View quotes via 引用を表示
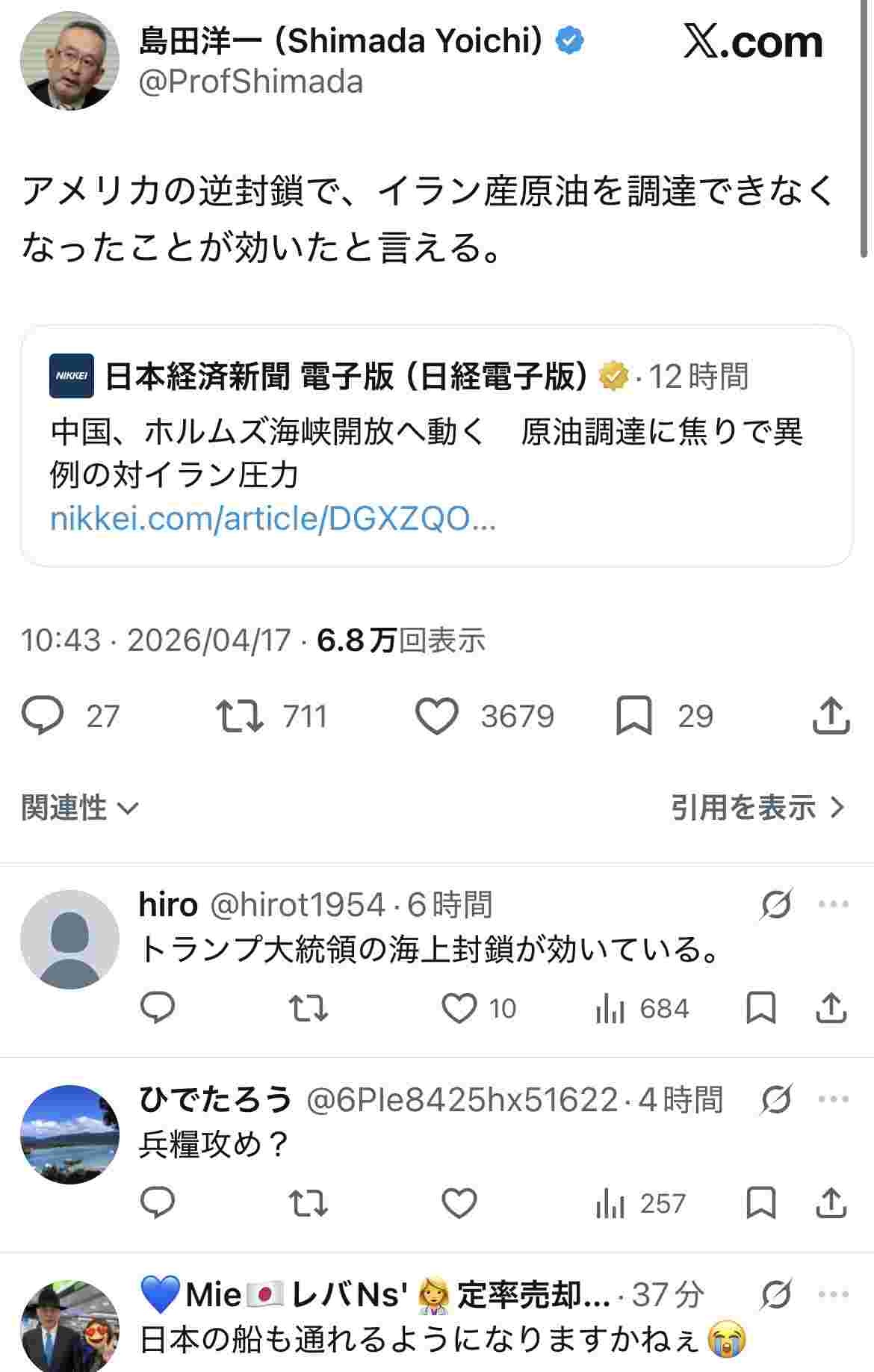874x1372 pixels. [757, 808]
